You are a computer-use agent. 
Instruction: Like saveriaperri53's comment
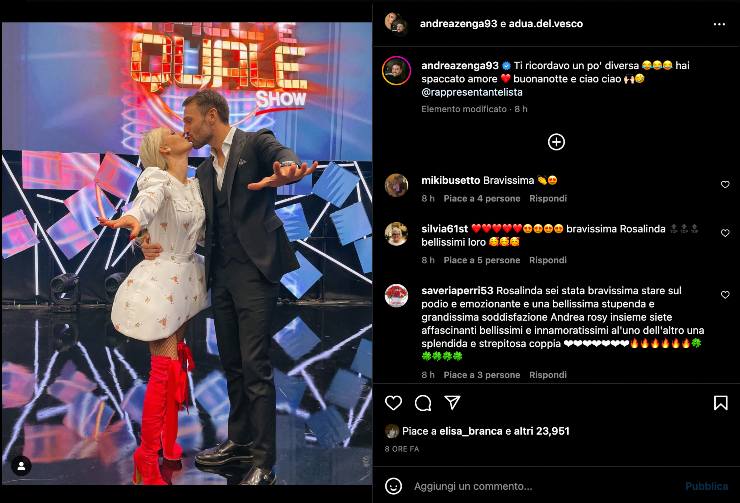pos(725,295)
